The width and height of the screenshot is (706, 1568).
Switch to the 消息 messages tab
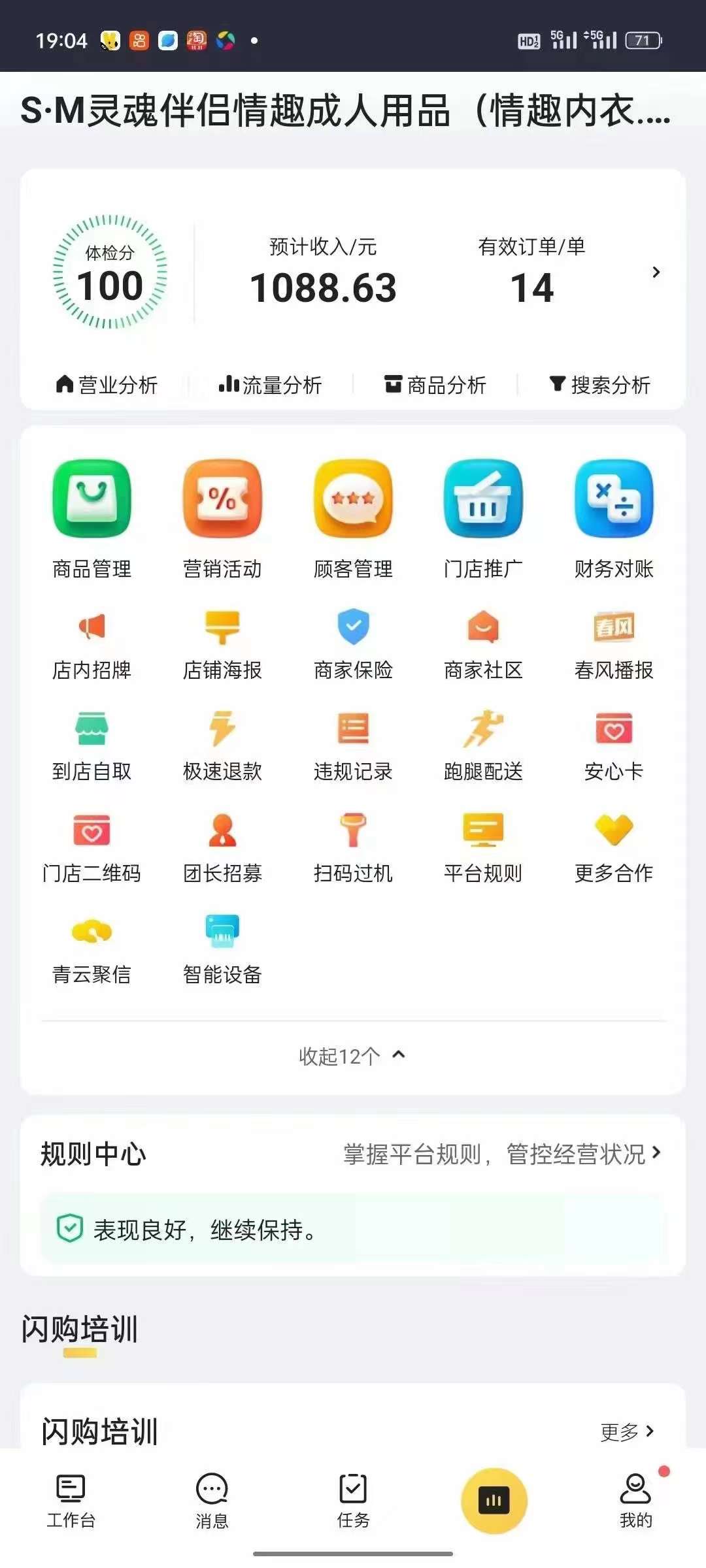click(212, 1501)
